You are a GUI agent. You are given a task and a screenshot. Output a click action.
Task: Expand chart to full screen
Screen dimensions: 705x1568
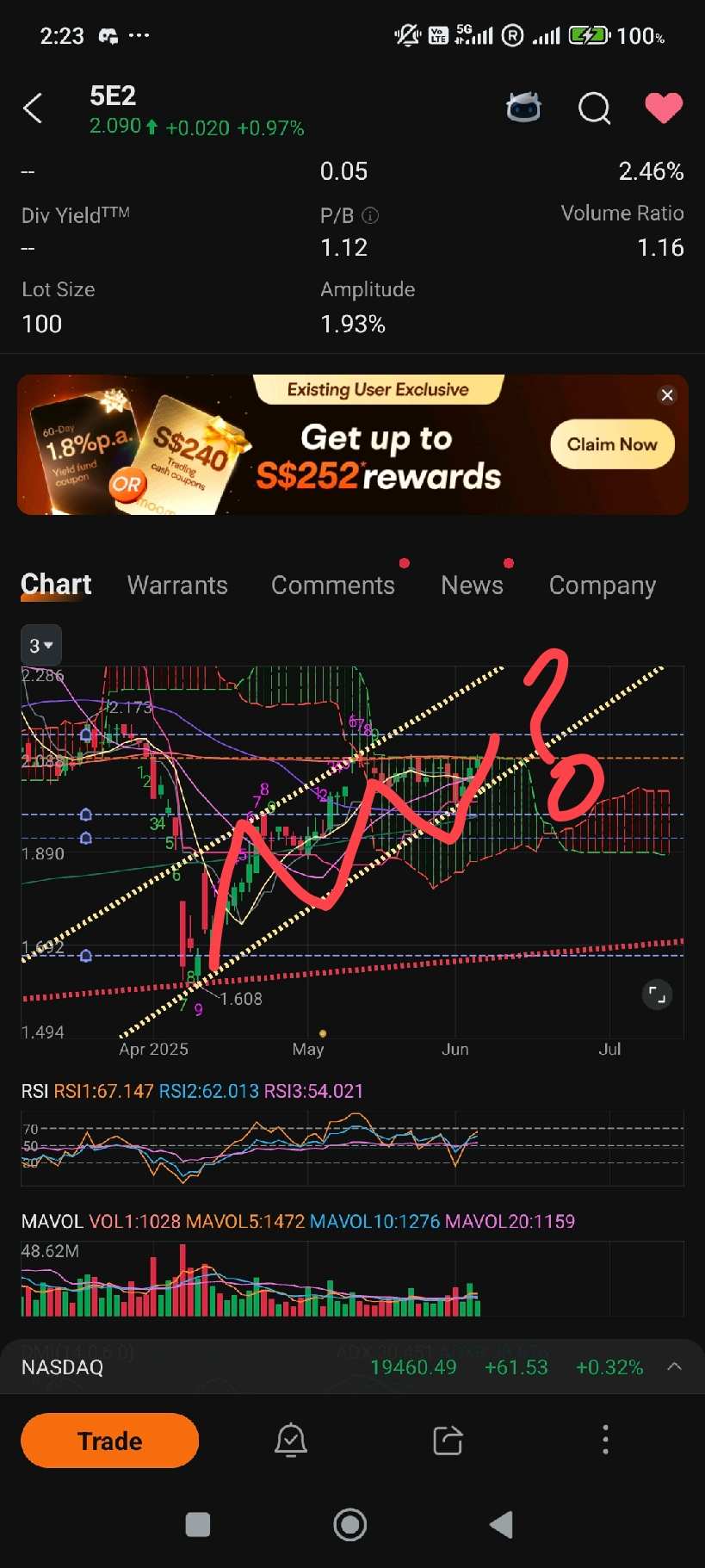click(x=657, y=995)
